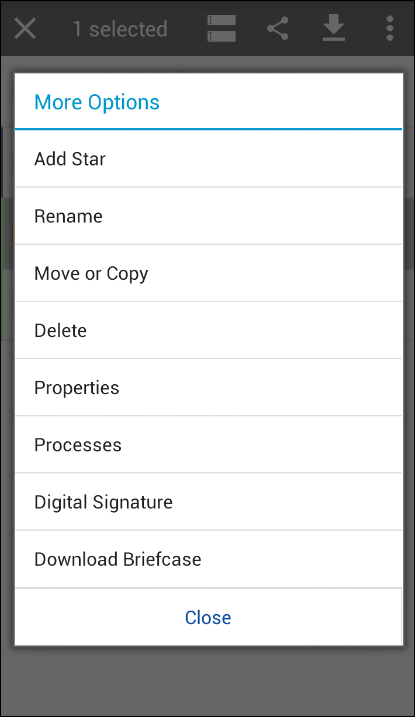Cancel selection with the X icon
The height and width of the screenshot is (717, 415).
[25, 29]
